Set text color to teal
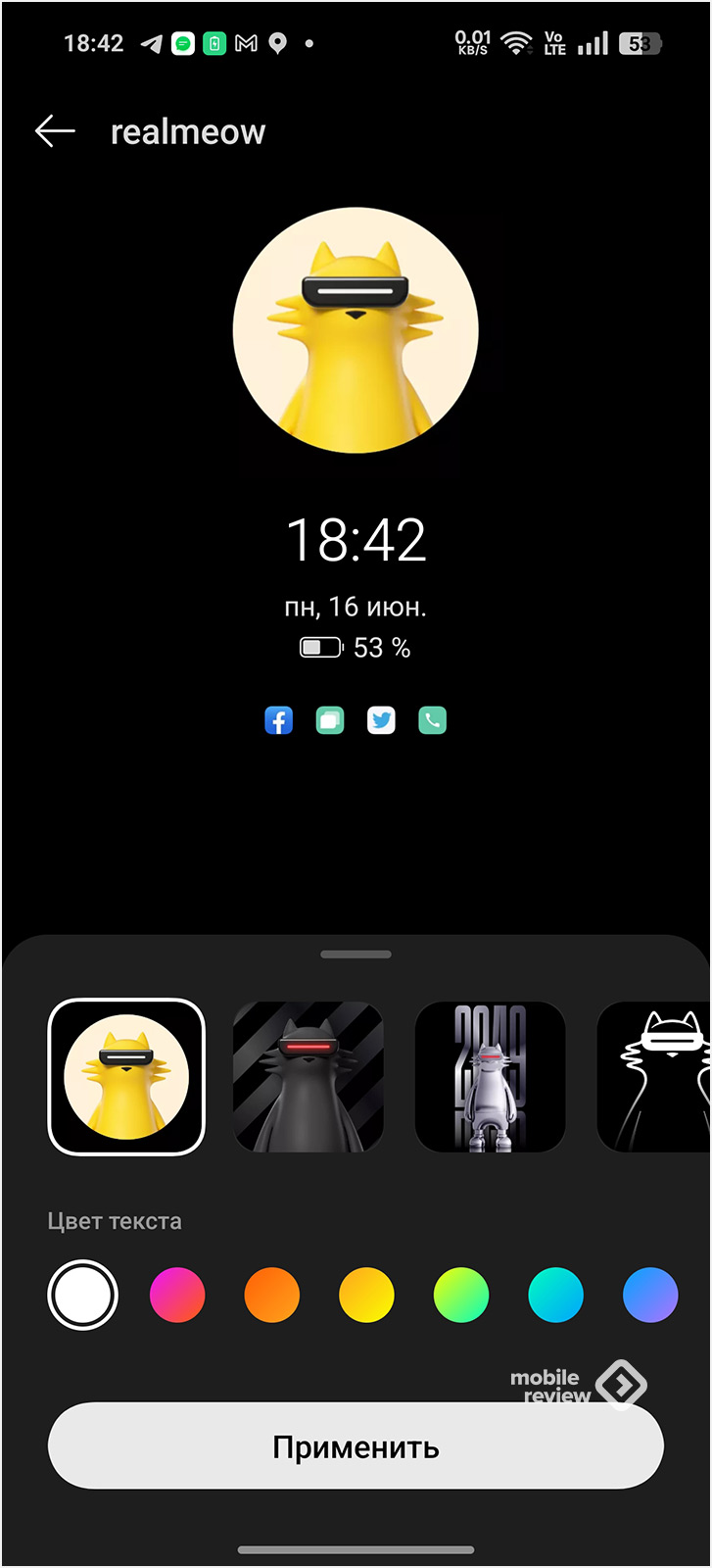This screenshot has height=1568, width=712. coord(555,1295)
